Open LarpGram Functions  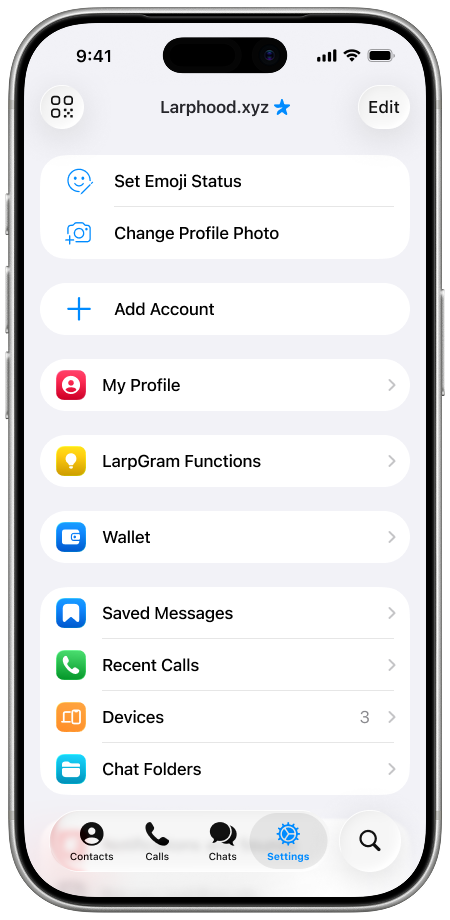225,461
